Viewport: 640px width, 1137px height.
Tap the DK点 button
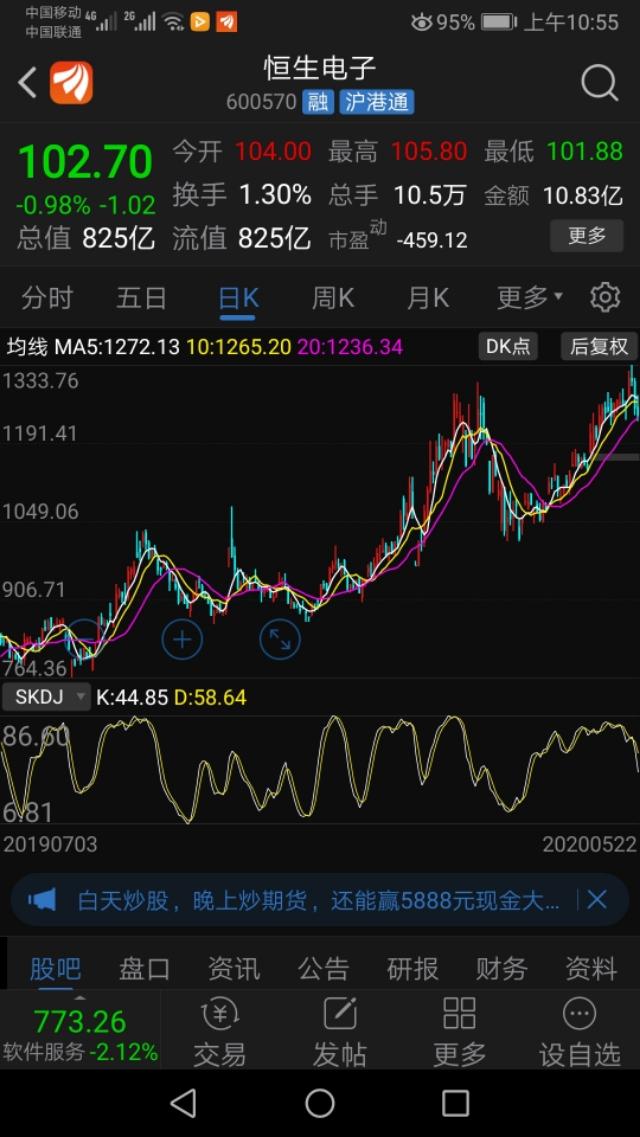pyautogui.click(x=508, y=347)
